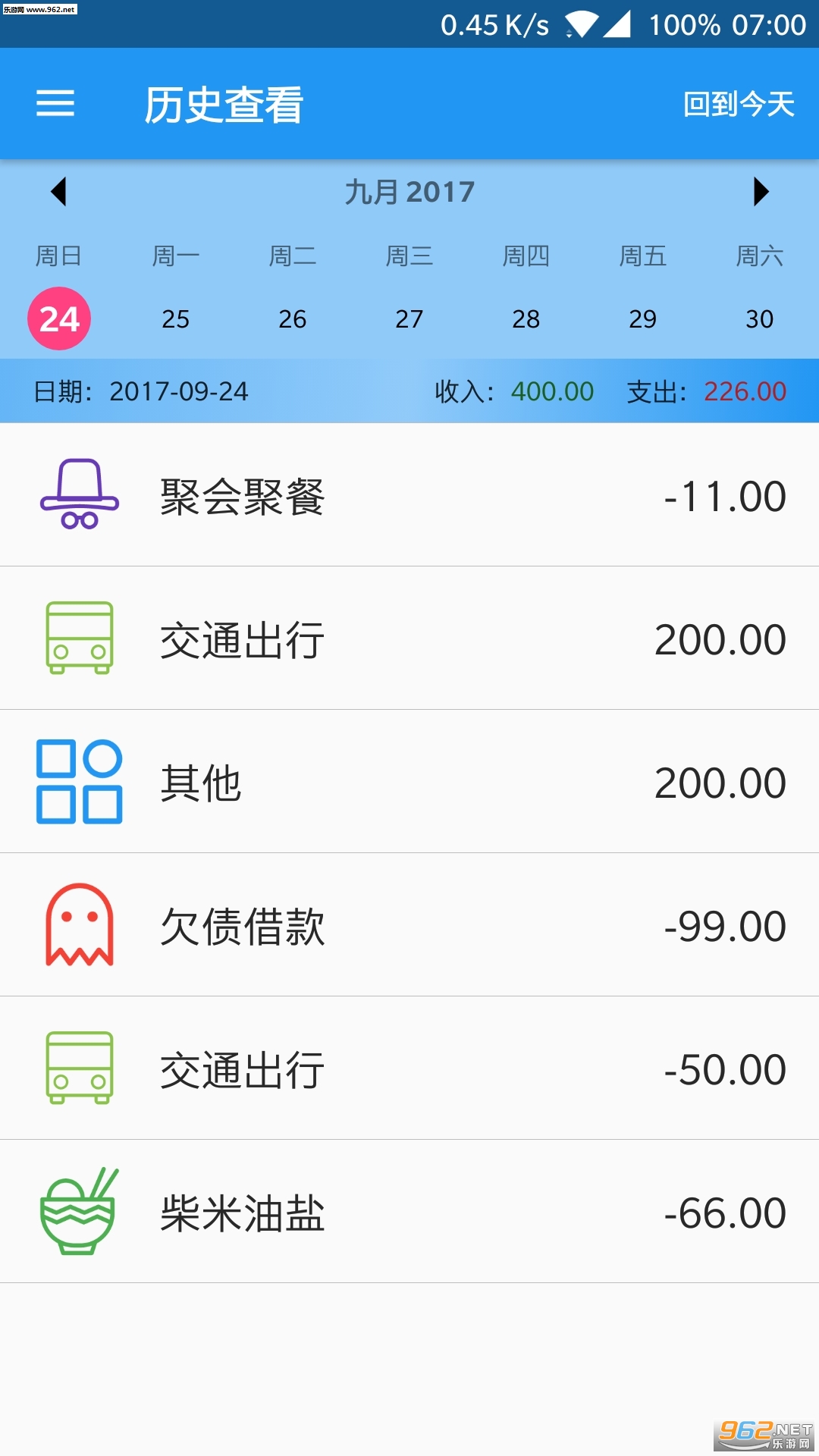Go to the previous month arrow
The image size is (819, 1456).
pos(58,192)
